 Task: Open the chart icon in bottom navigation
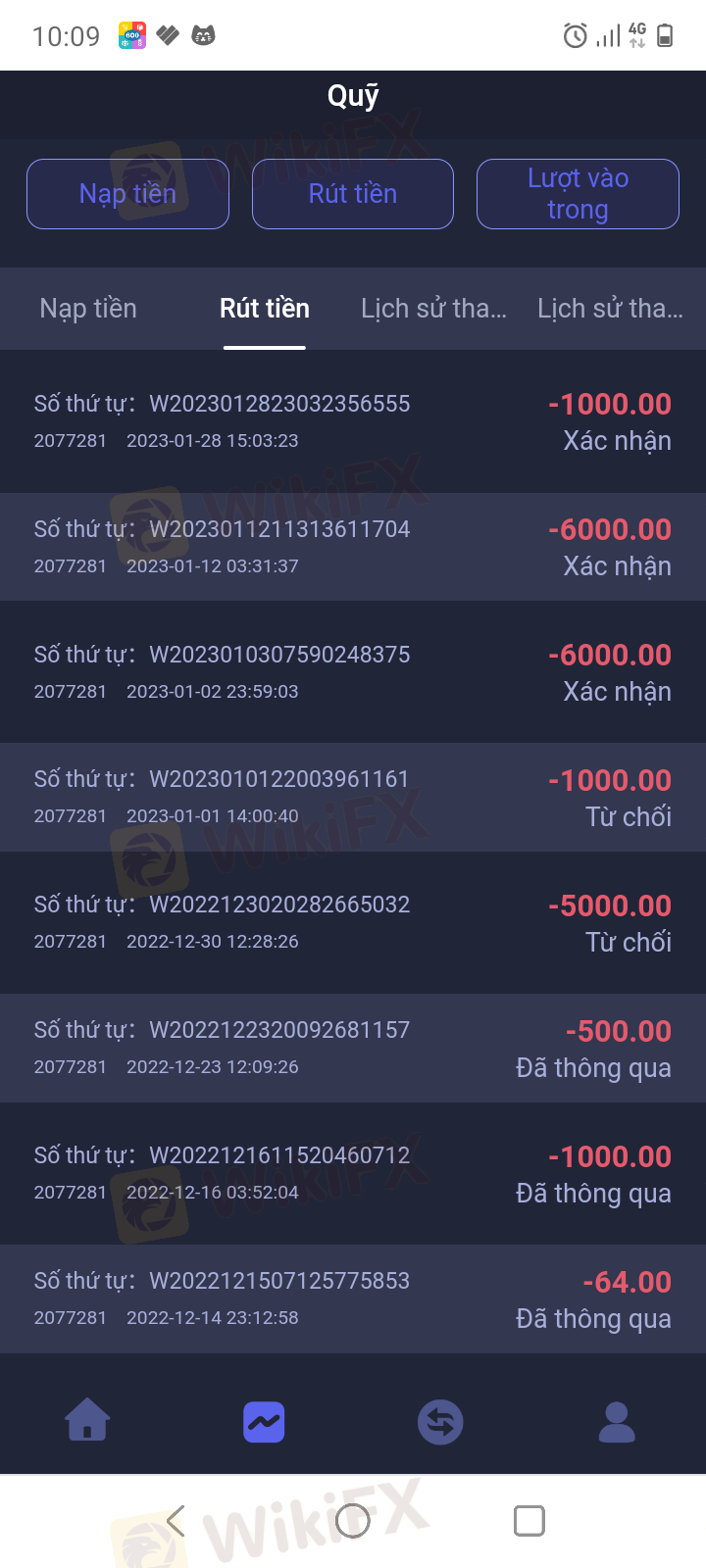coord(264,1422)
